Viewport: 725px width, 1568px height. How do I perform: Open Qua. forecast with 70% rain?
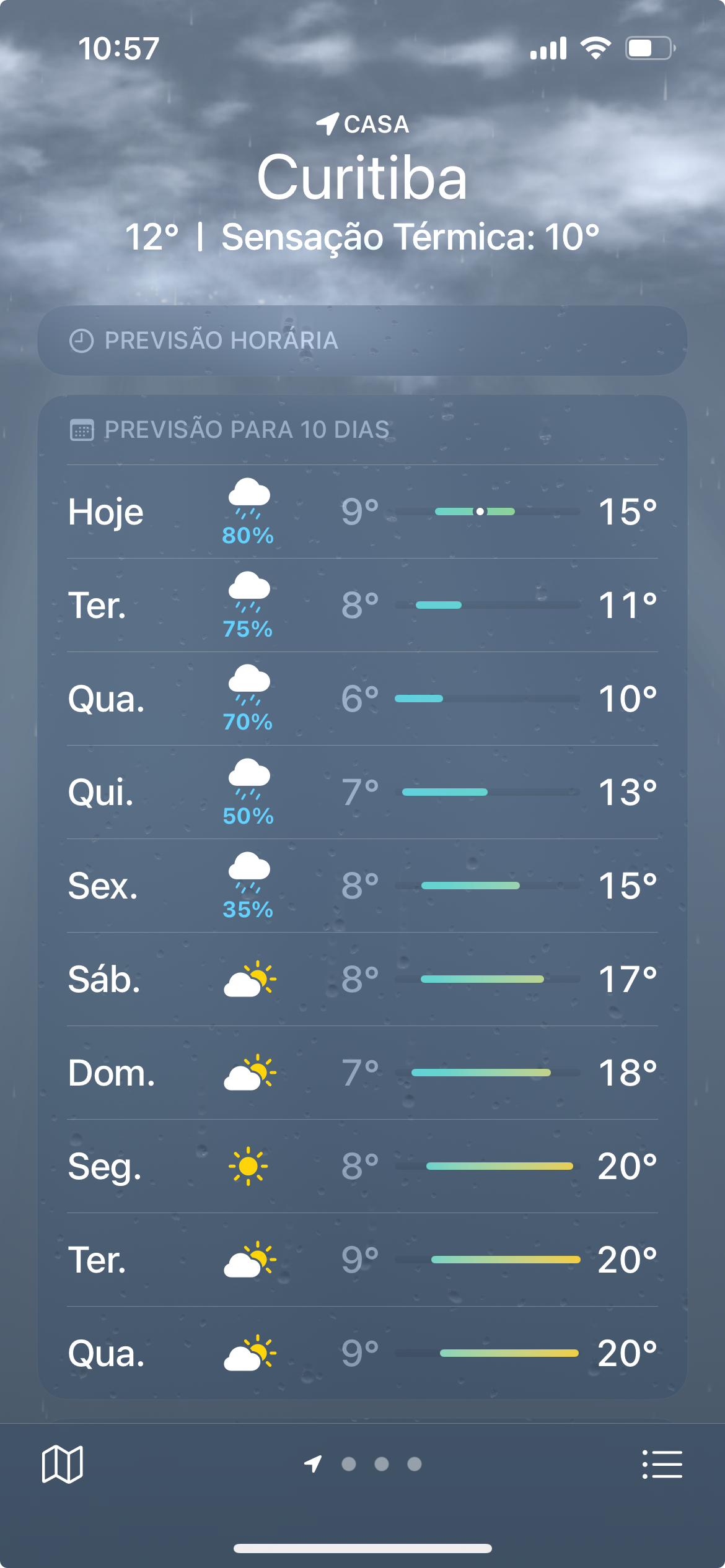pos(362,699)
